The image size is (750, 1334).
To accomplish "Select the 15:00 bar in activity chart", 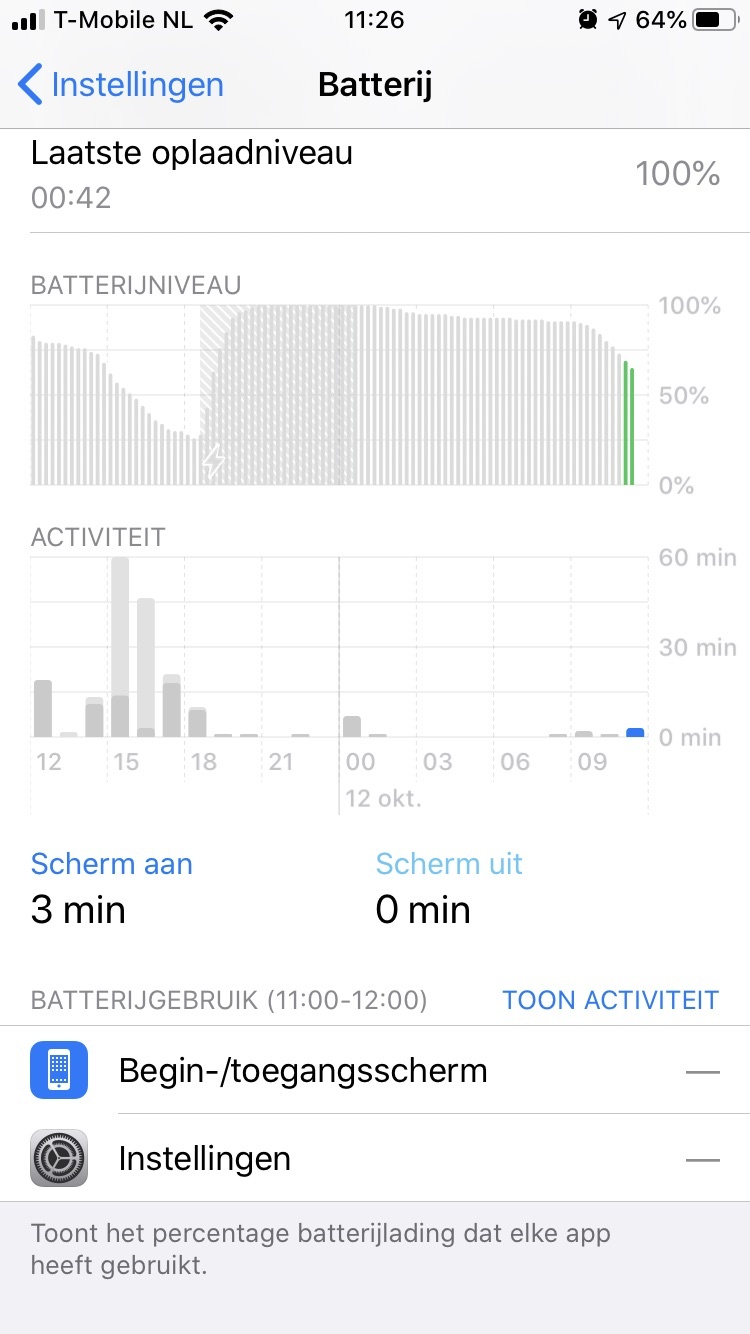I will pyautogui.click(x=120, y=647).
